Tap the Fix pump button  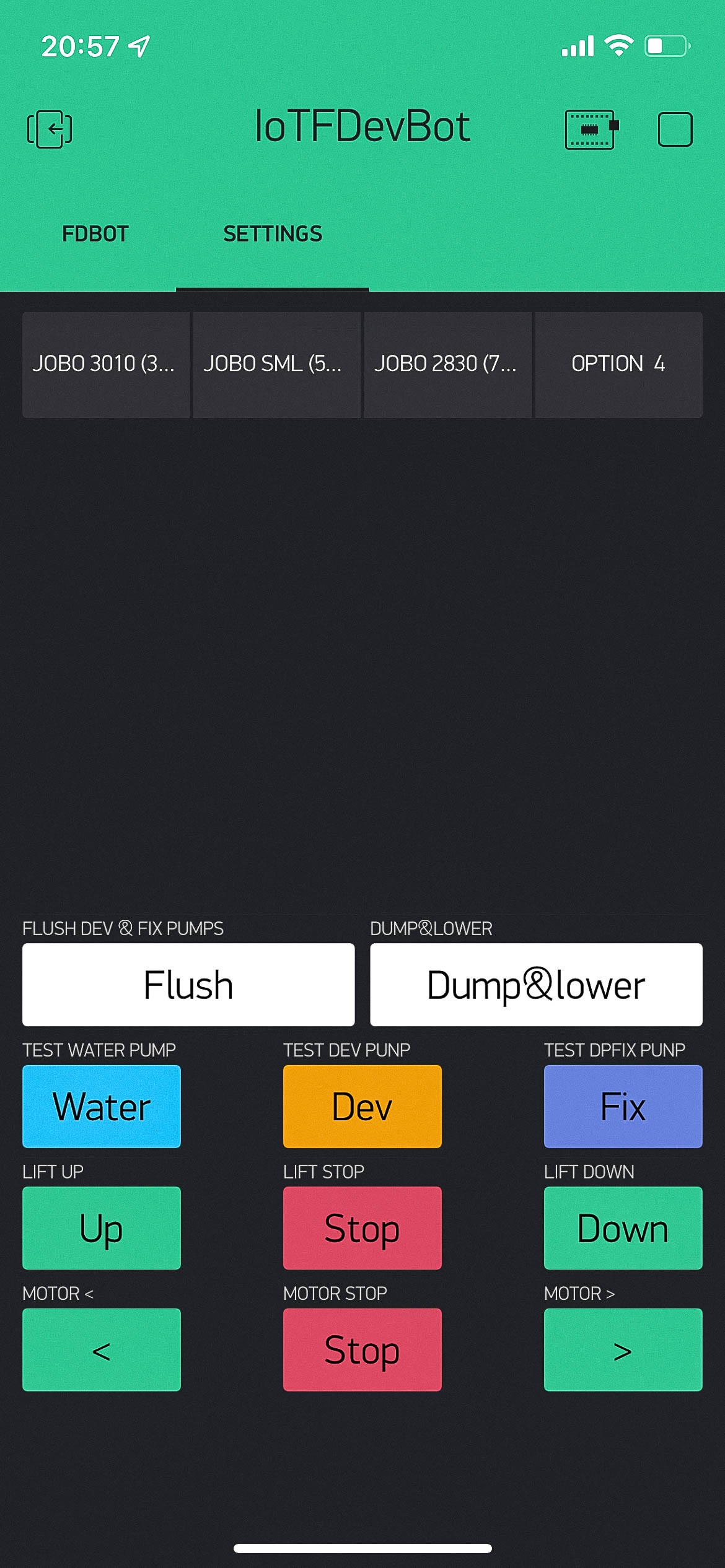tap(623, 1106)
